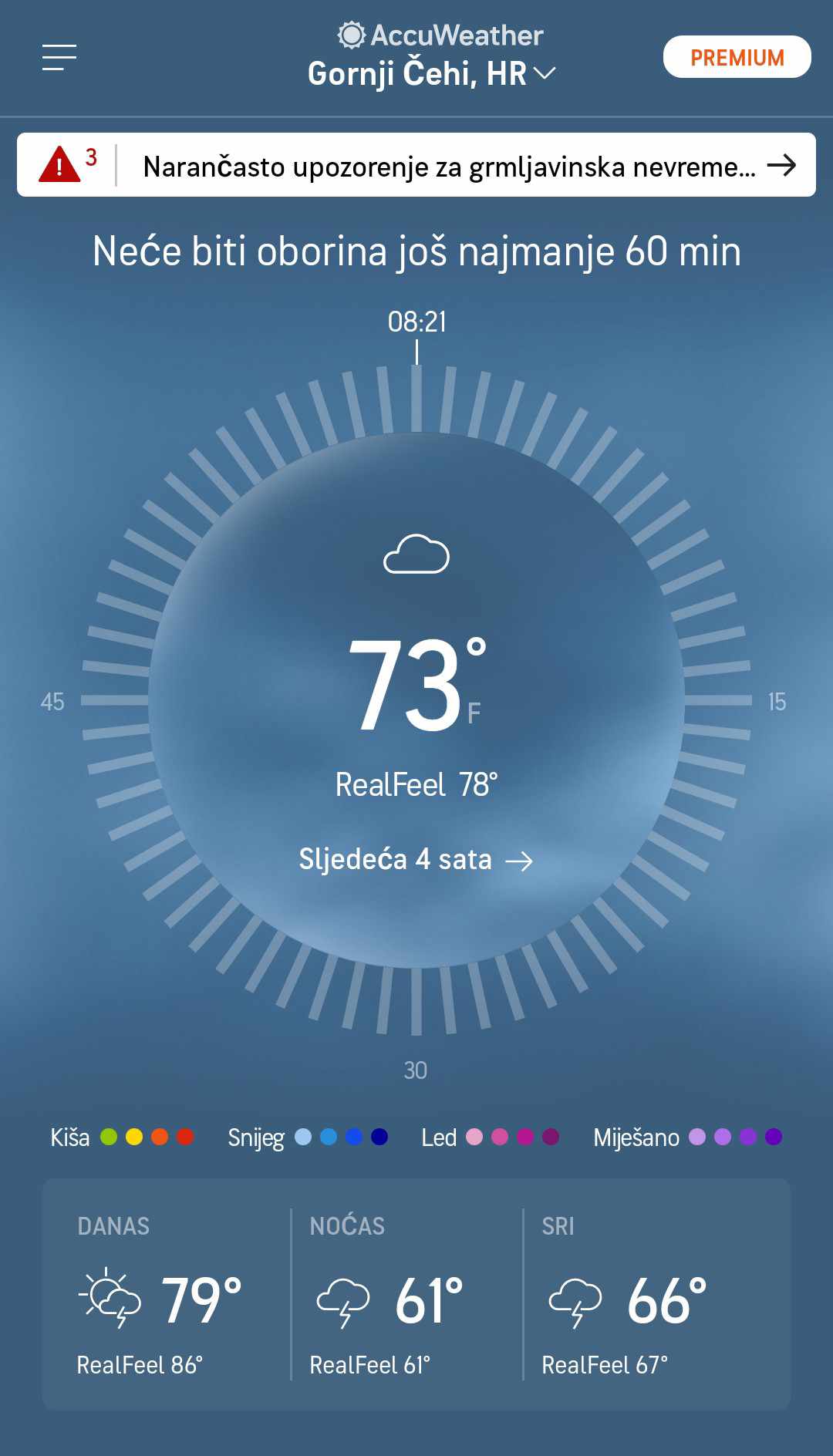This screenshot has width=833, height=1456.
Task: Open current conditions showing 73°F
Action: tap(417, 683)
